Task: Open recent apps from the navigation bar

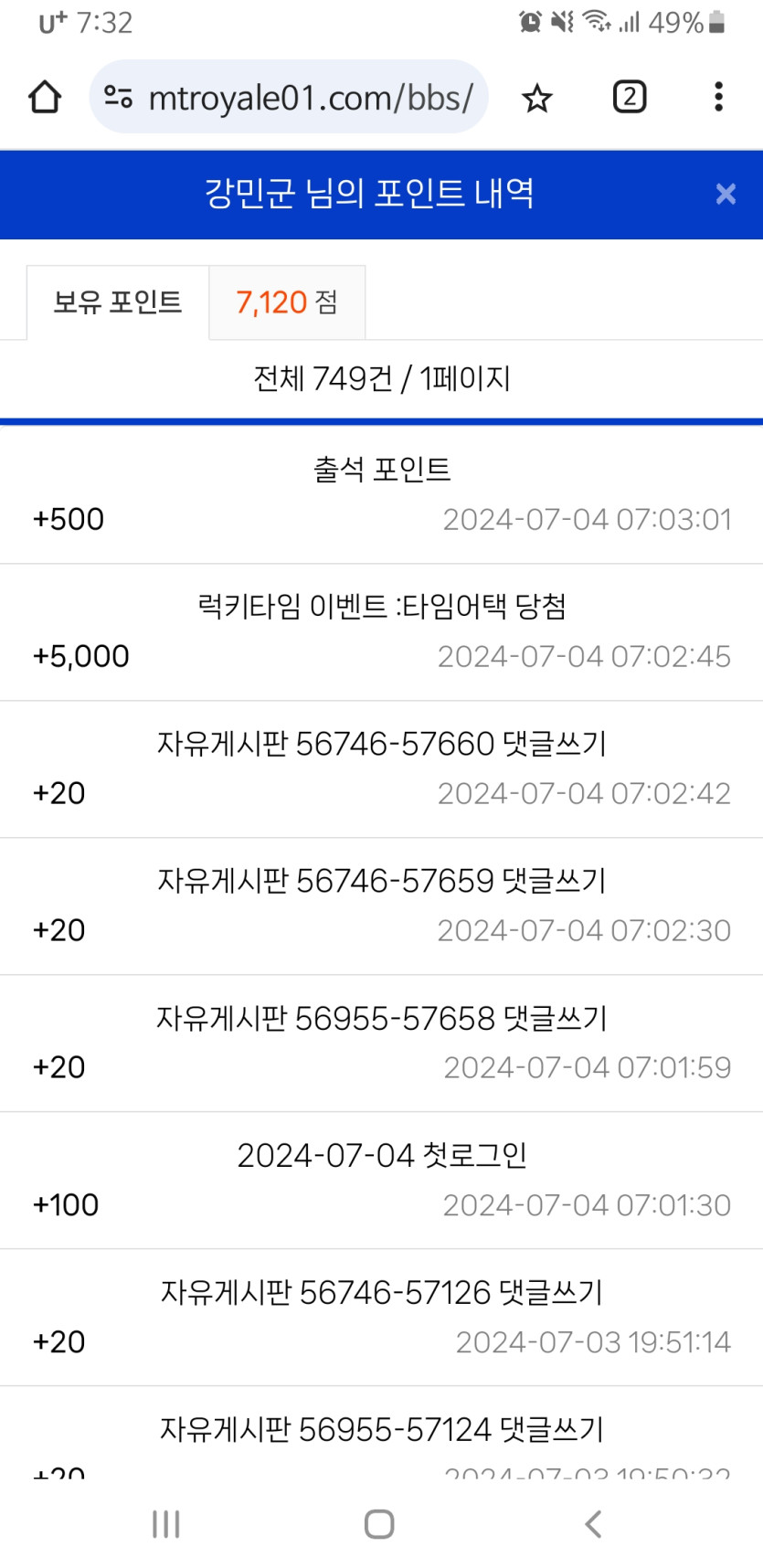Action: tap(166, 1523)
